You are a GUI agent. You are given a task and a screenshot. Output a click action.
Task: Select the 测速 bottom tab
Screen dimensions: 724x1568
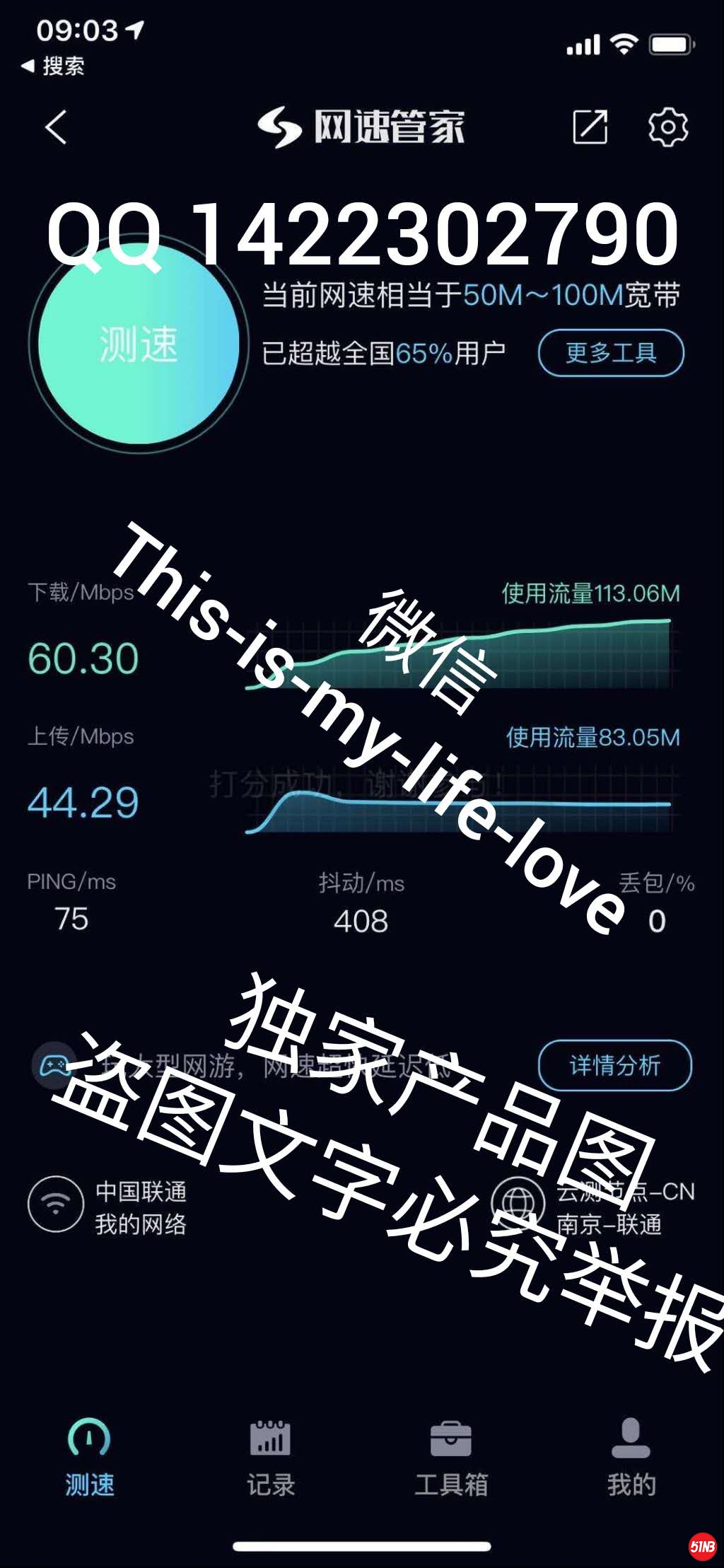coord(89,1458)
